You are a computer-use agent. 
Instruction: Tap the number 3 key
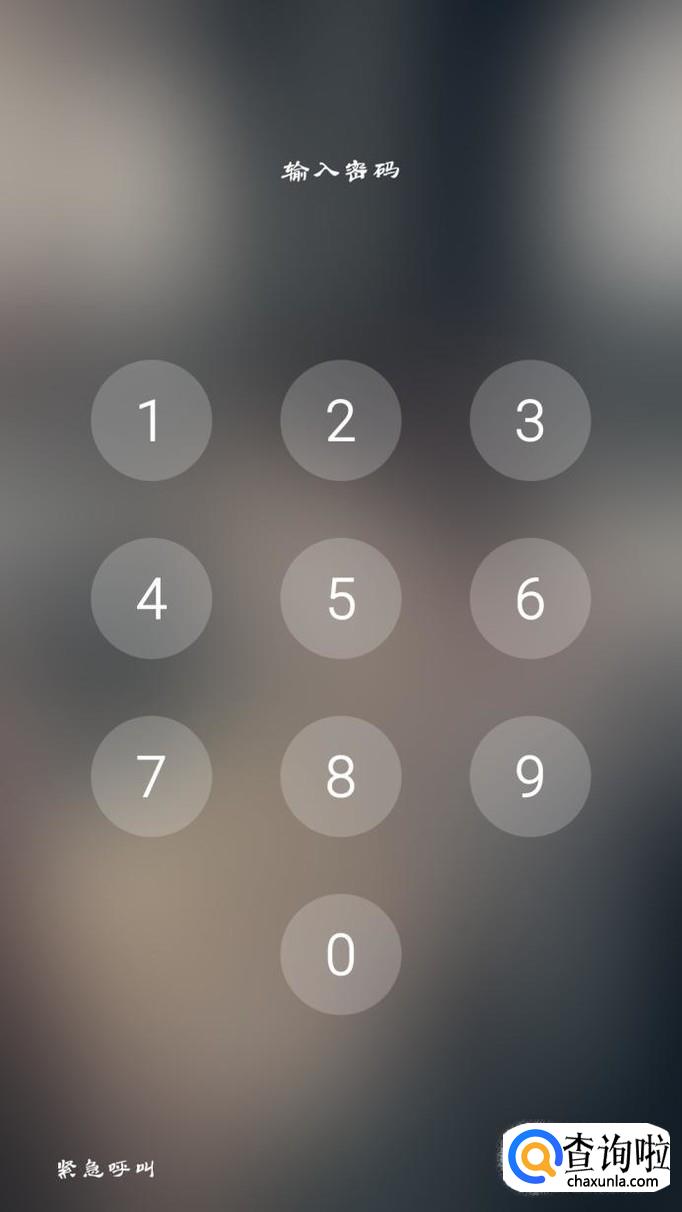(530, 420)
